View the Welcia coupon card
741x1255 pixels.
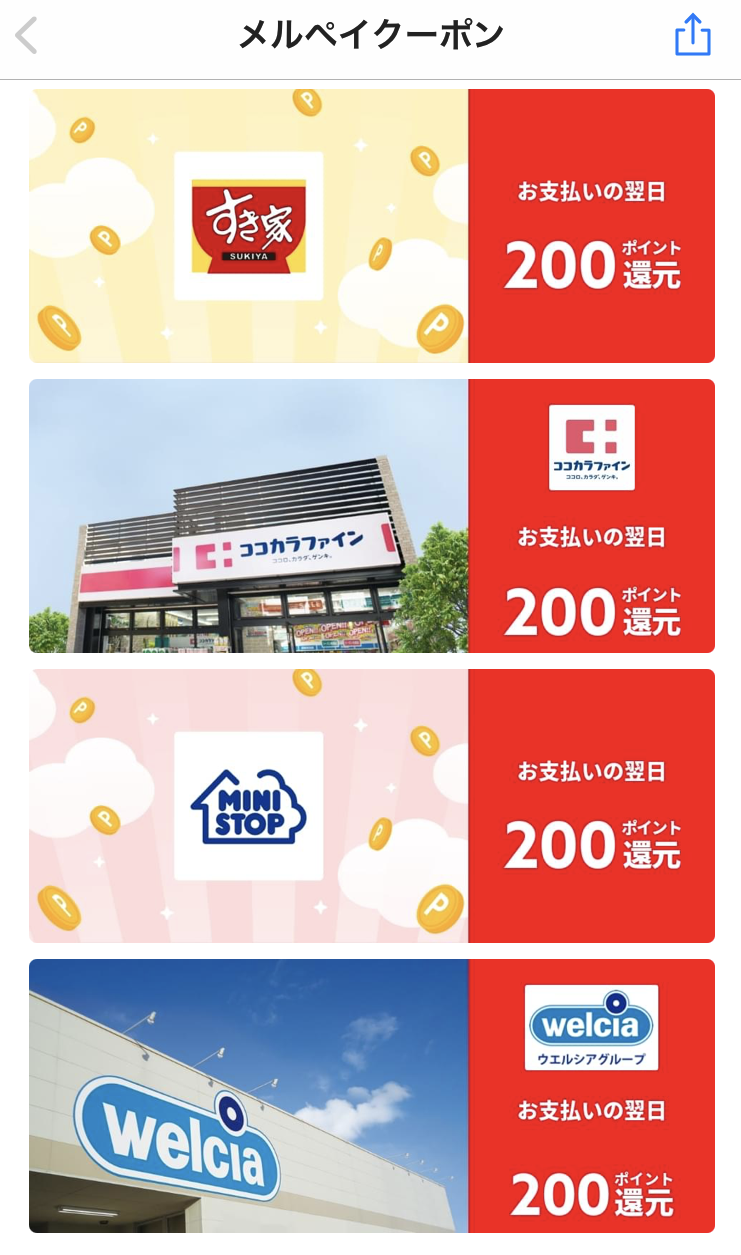click(372, 1096)
